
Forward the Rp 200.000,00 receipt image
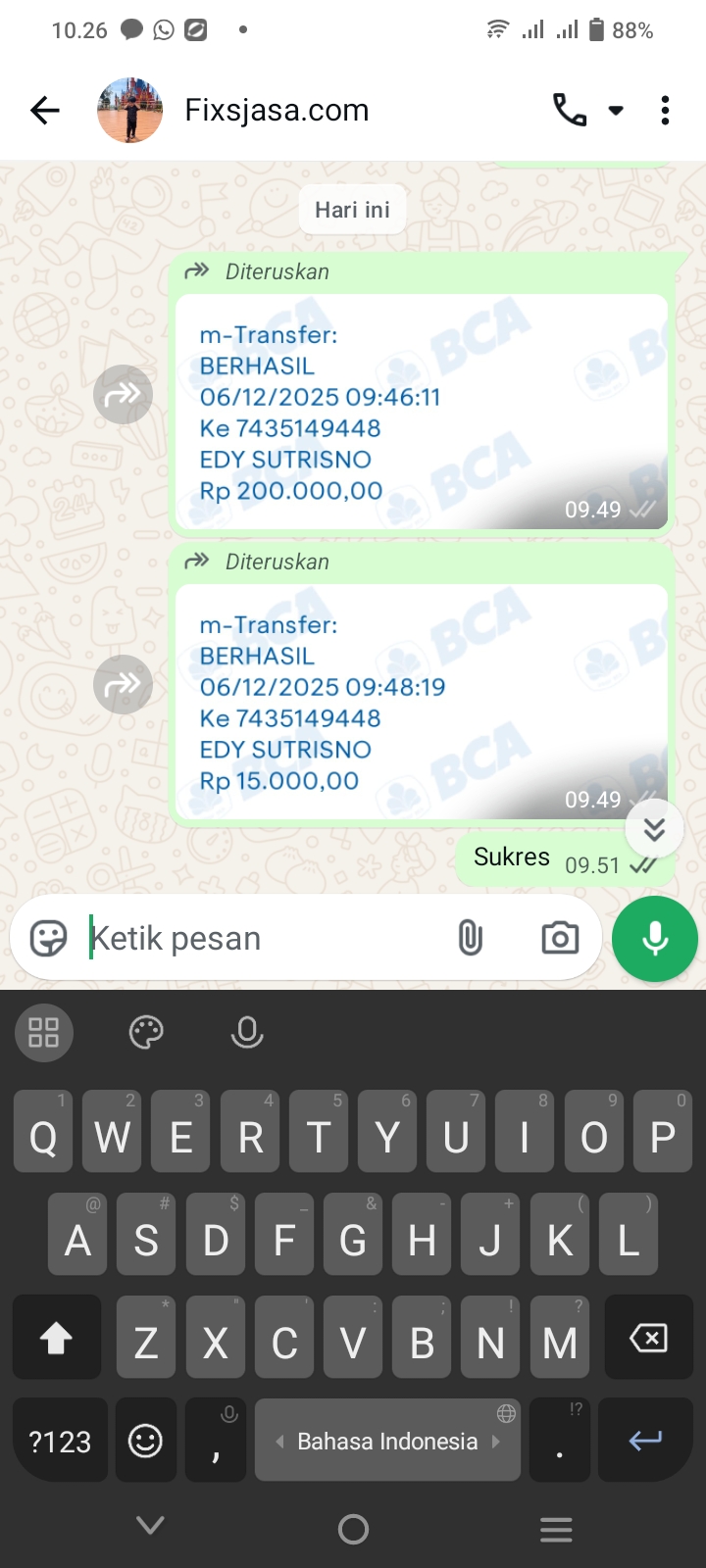point(123,394)
